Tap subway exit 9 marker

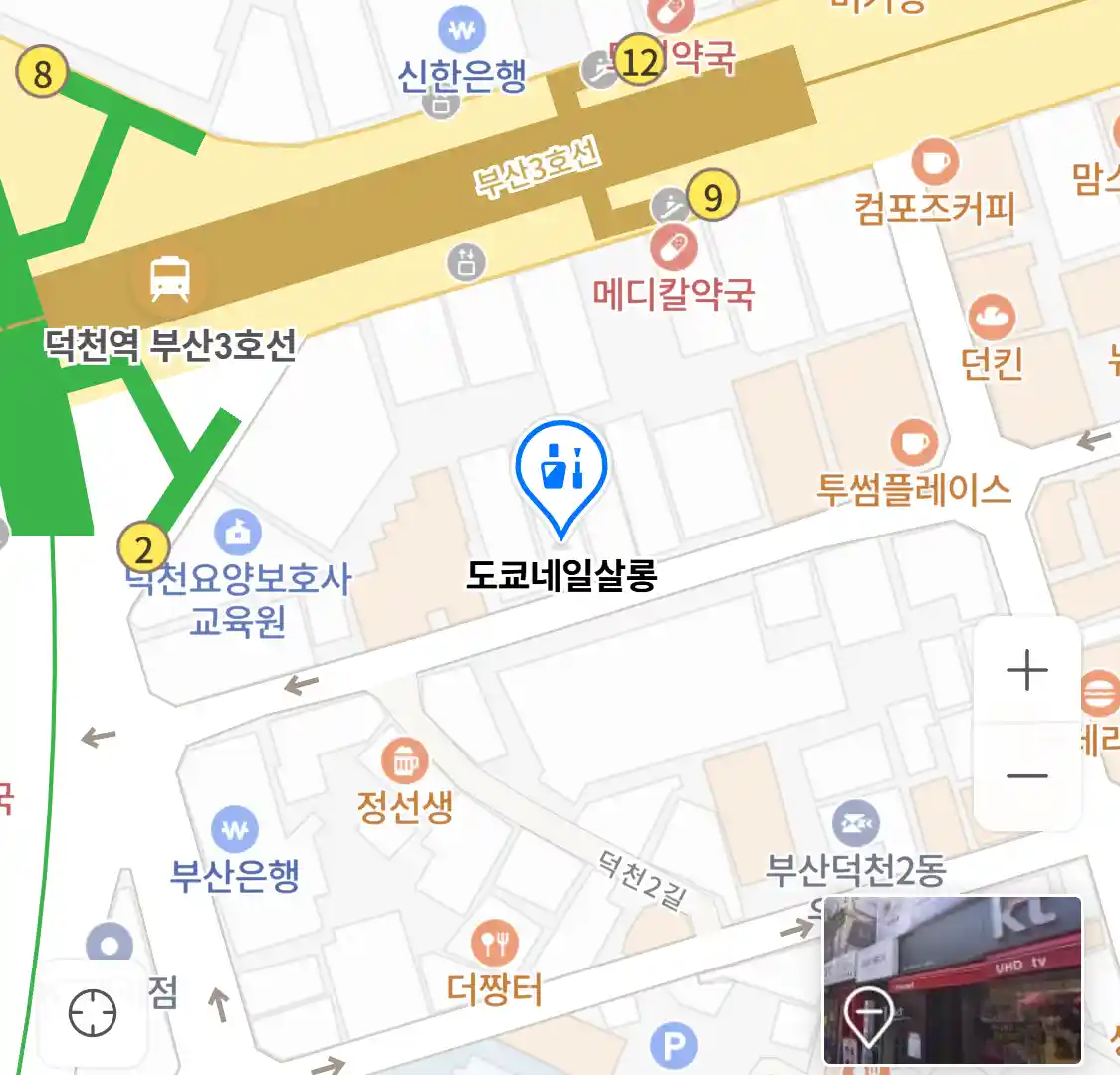coord(712,196)
